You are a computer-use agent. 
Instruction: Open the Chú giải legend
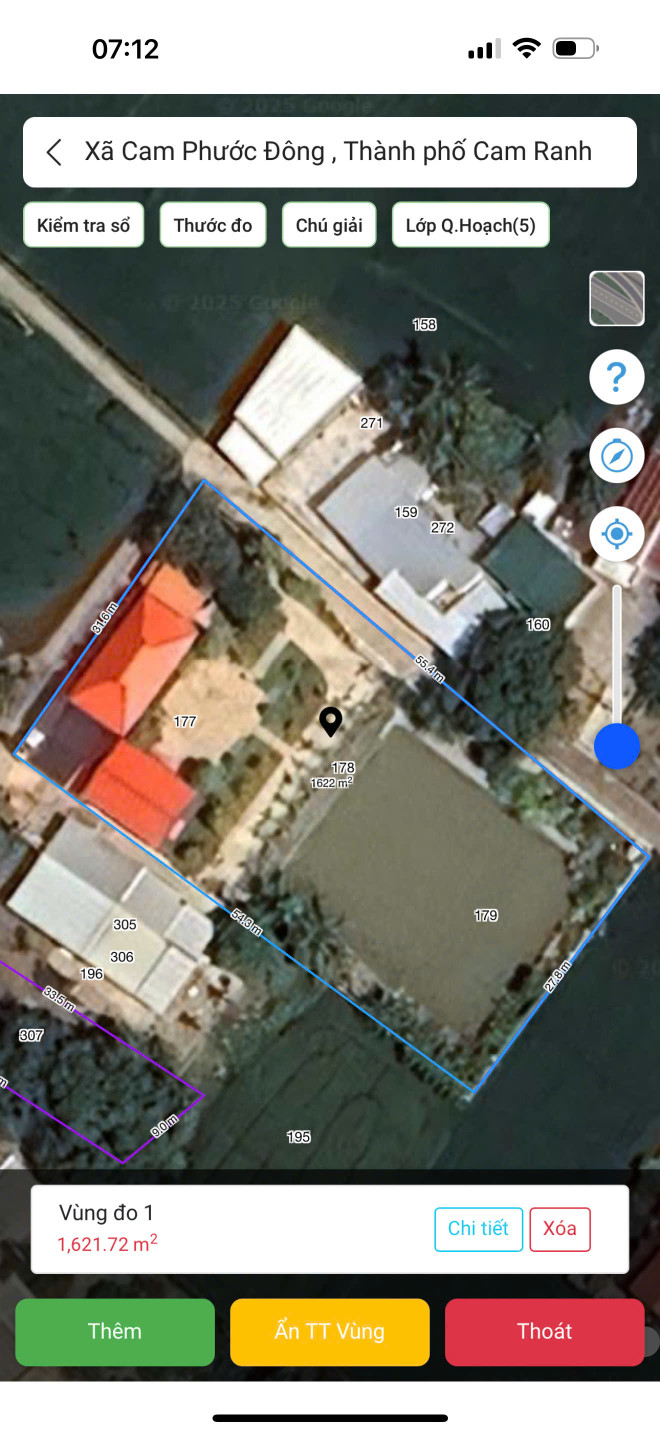[x=329, y=225]
